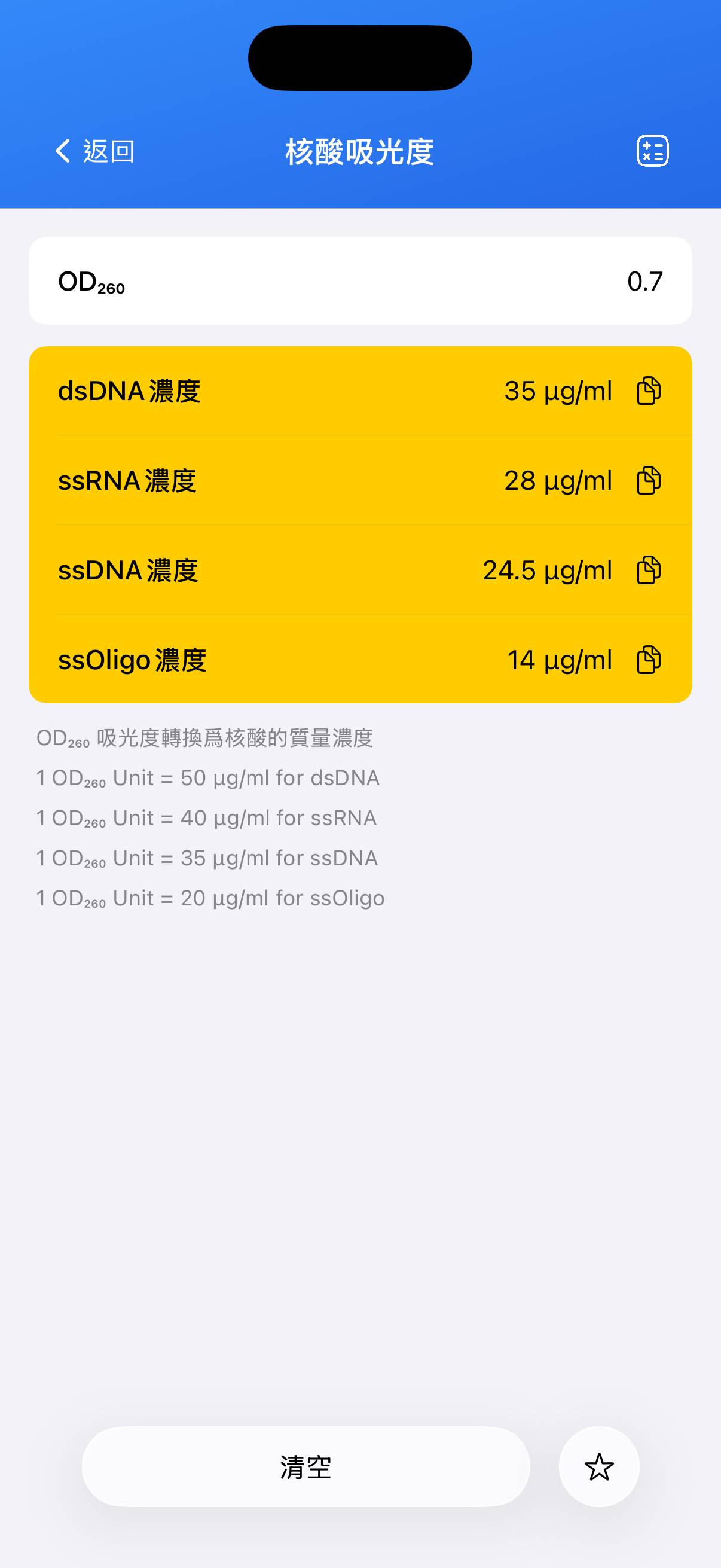Copy the ssRNA concentration result

pyautogui.click(x=649, y=480)
